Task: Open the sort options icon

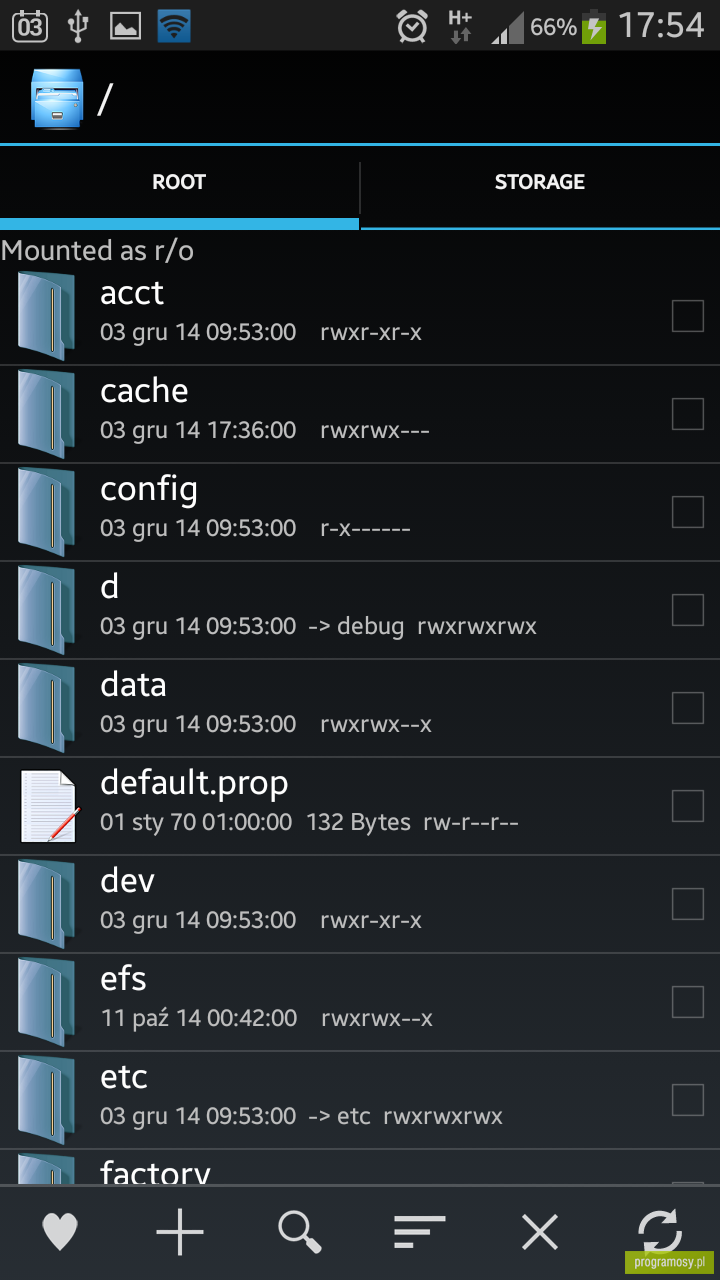Action: click(x=420, y=1232)
